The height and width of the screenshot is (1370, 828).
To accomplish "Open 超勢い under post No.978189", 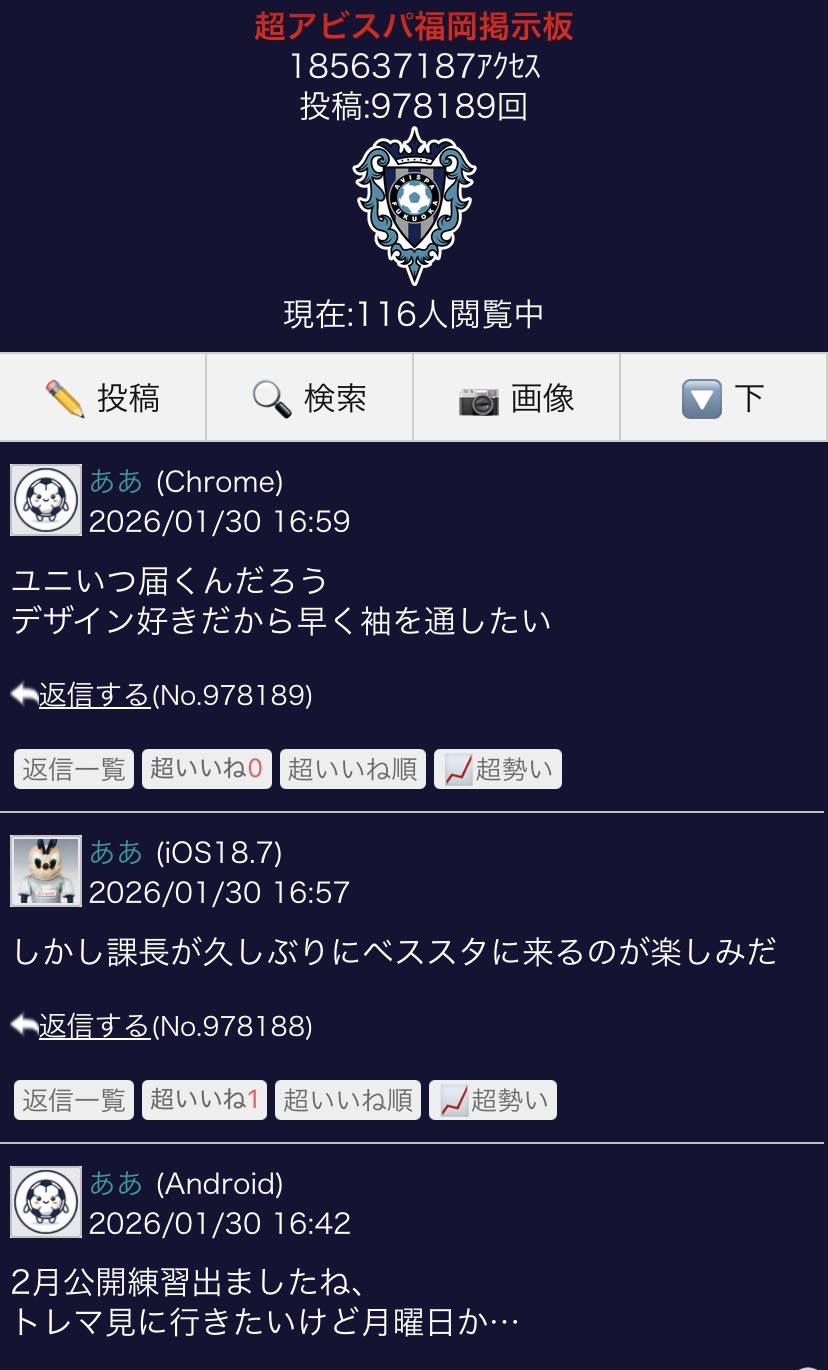I will [497, 769].
